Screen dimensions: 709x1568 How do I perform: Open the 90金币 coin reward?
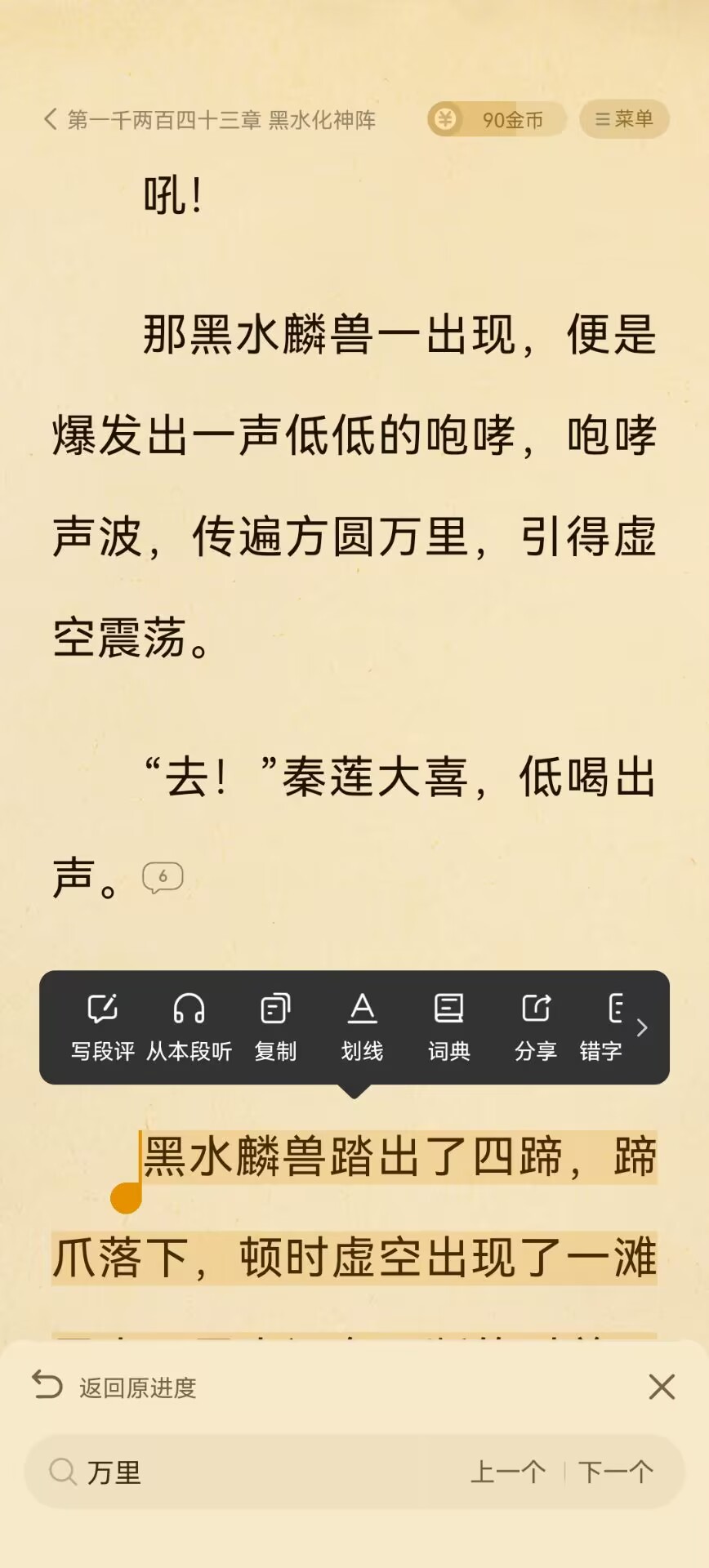tap(497, 119)
